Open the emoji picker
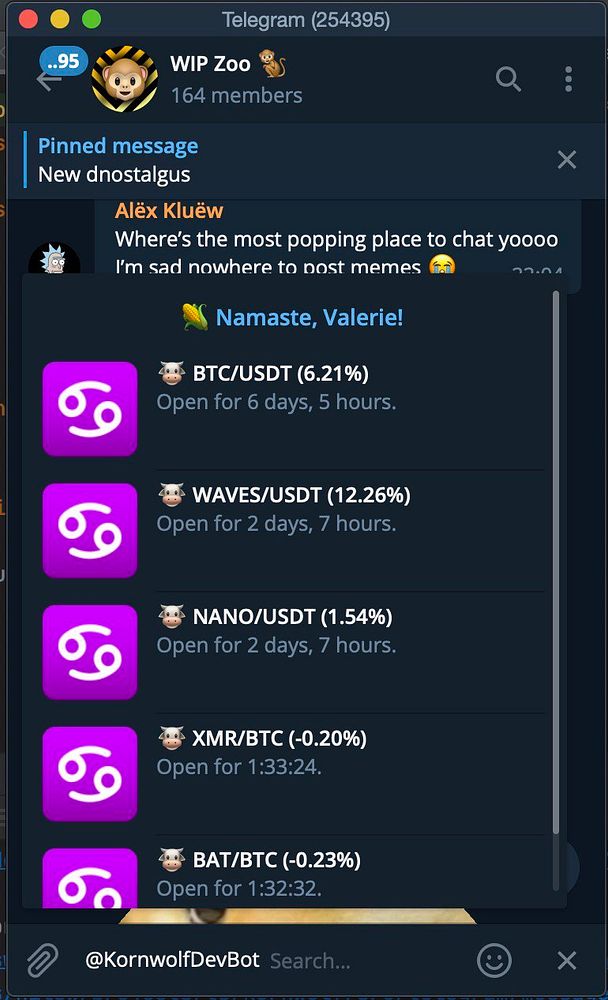608x1000 pixels. (494, 961)
